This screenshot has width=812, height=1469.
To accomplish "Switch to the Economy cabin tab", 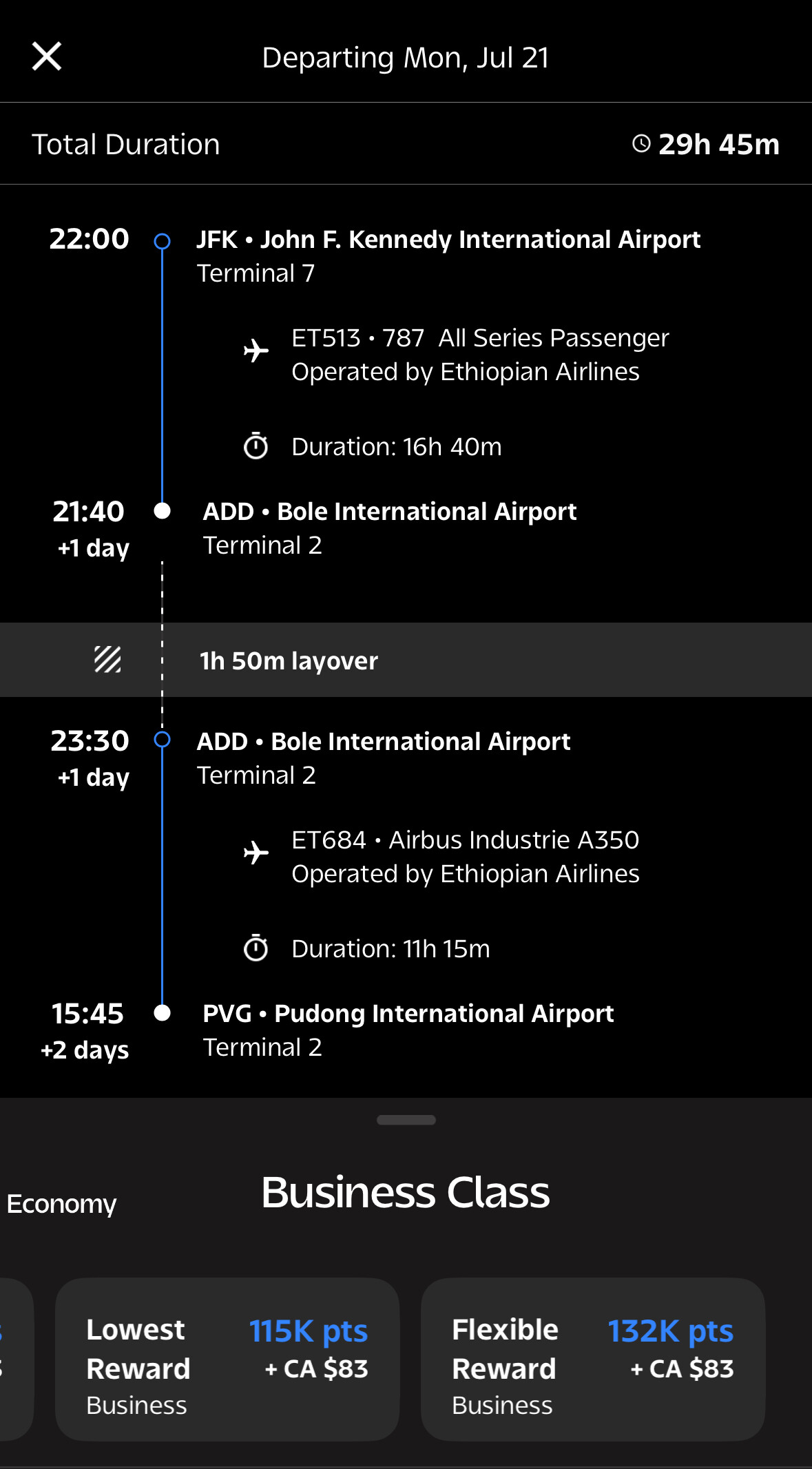I will 61,1204.
